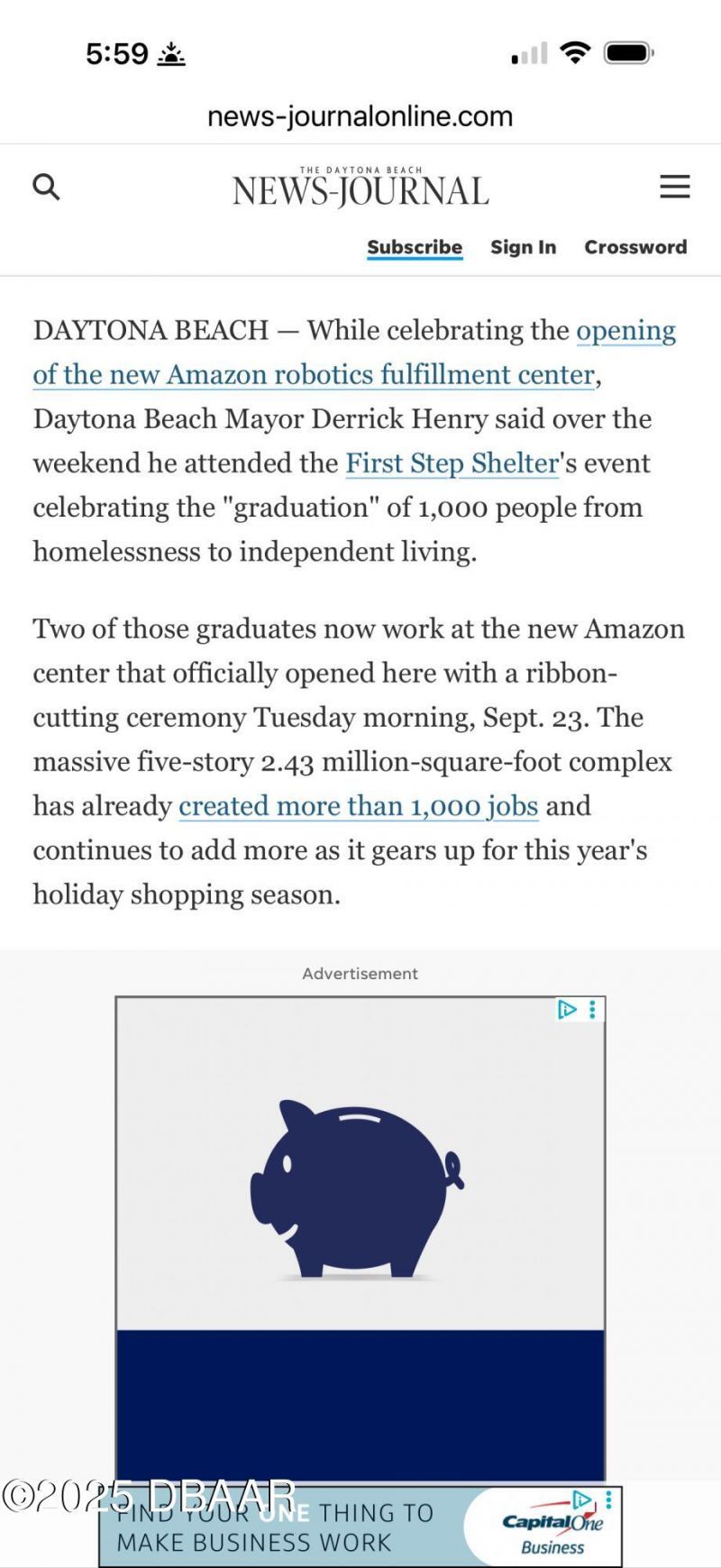The image size is (721, 1568).
Task: Open the hamburger menu
Action: pos(674,187)
